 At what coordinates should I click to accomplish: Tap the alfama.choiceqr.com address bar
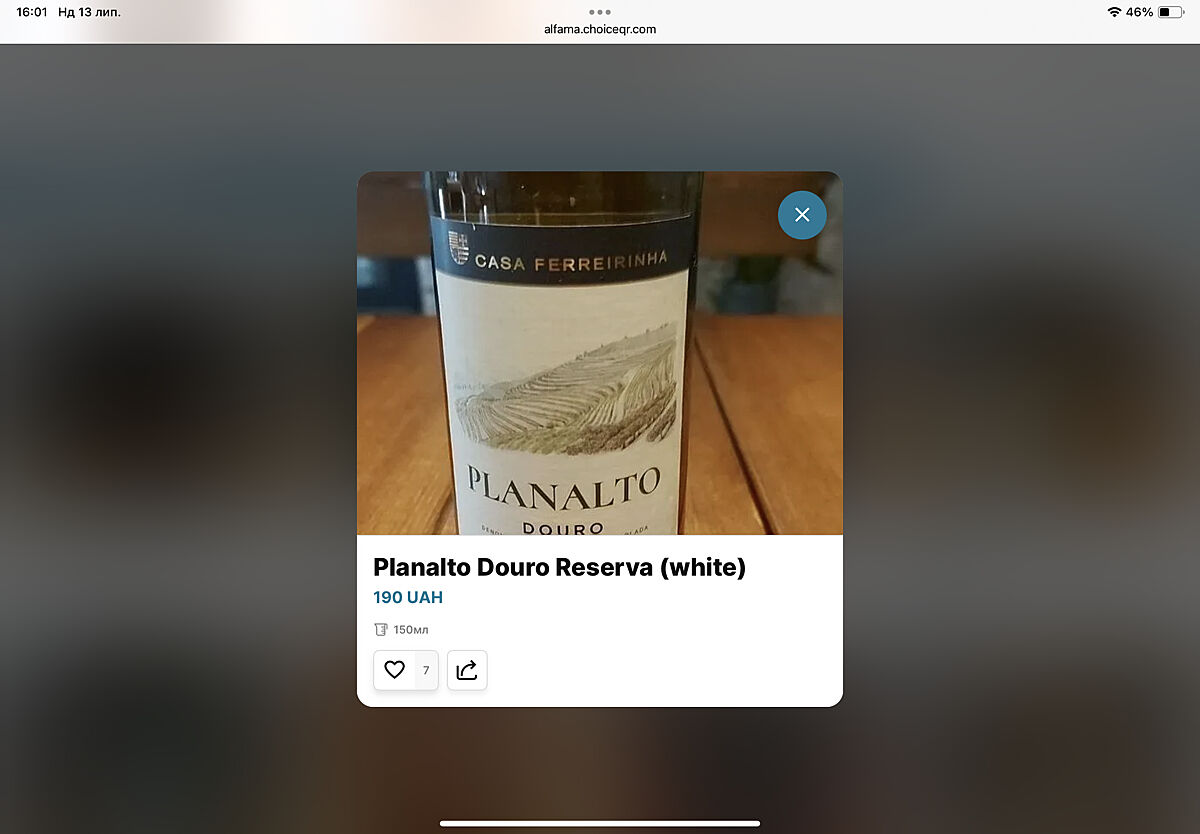[x=600, y=29]
